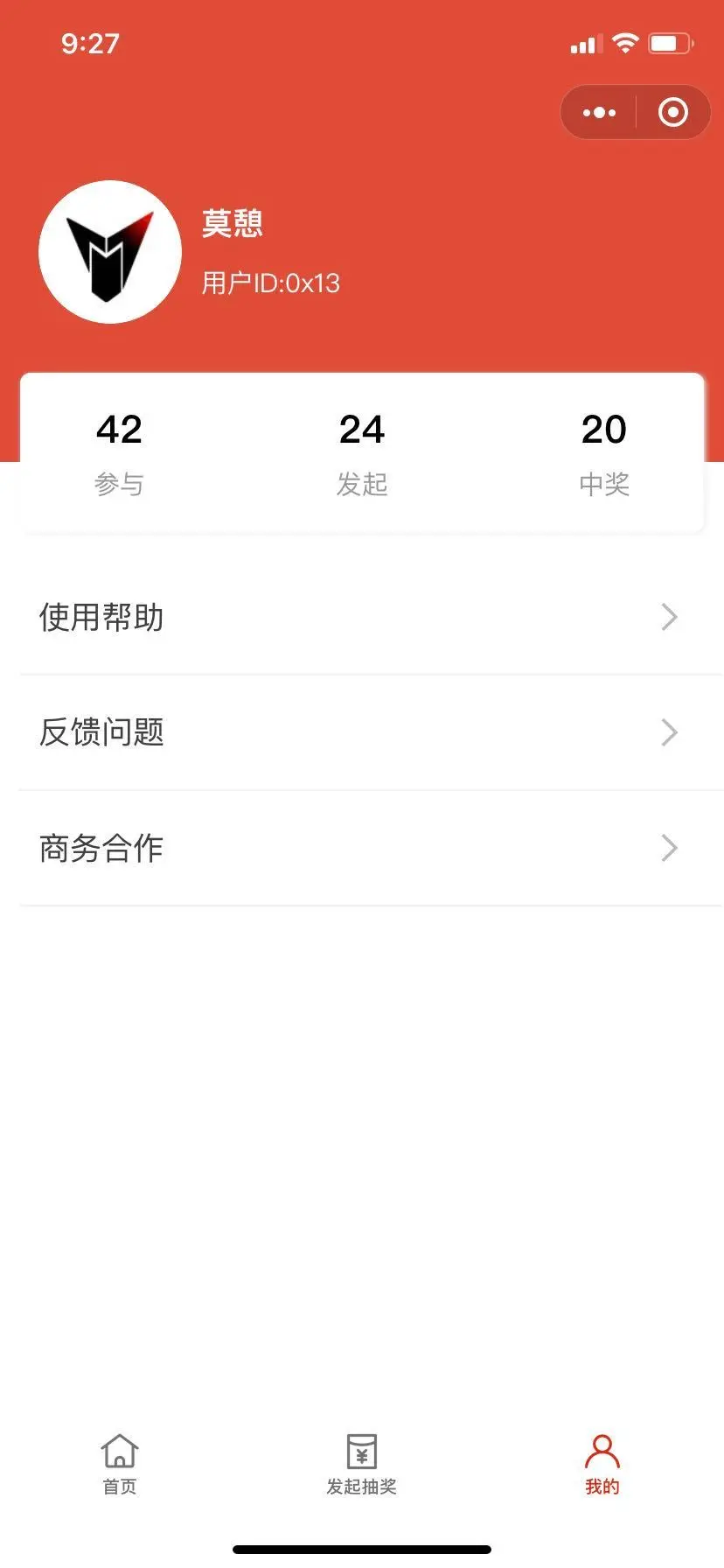724x1568 pixels.
Task: Select the 我的 tab
Action: (x=602, y=1463)
